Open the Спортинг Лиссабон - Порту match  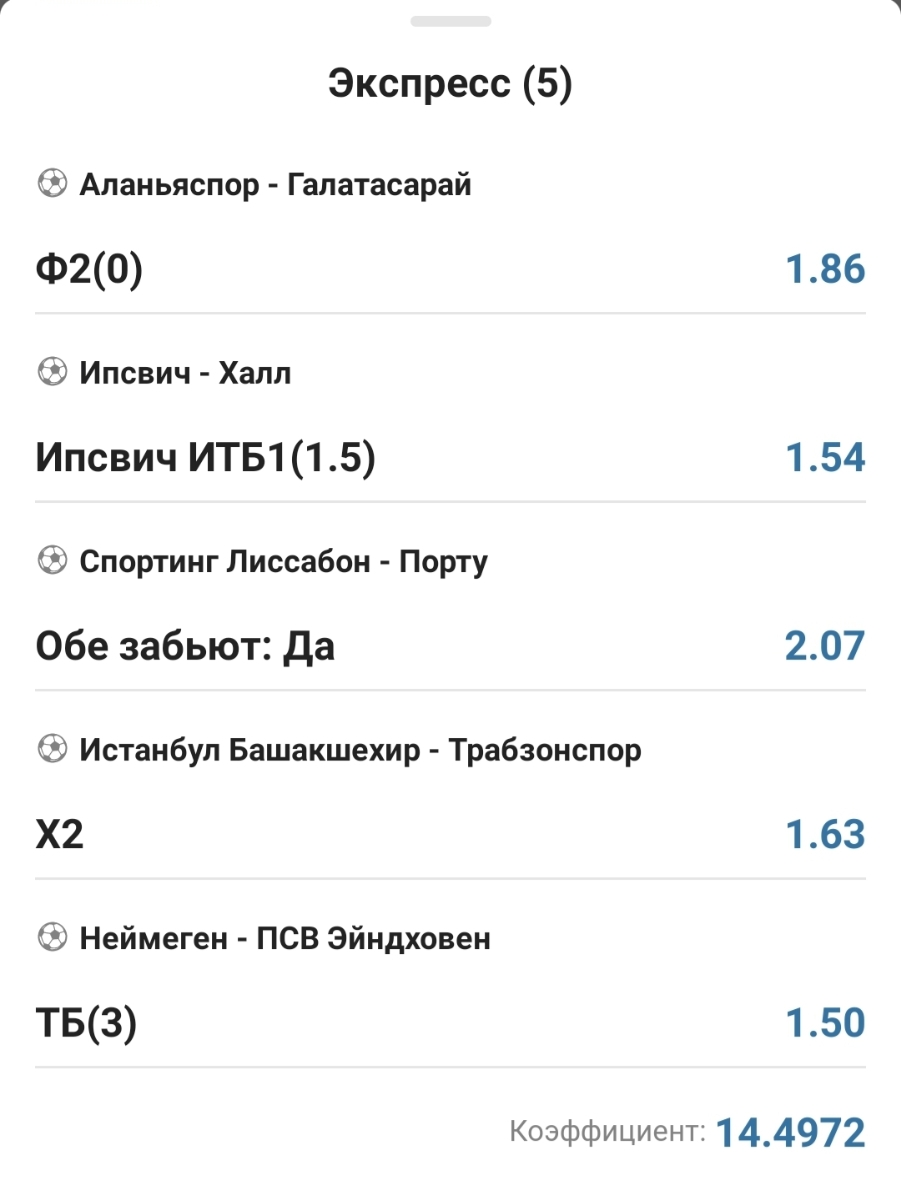coord(283,562)
